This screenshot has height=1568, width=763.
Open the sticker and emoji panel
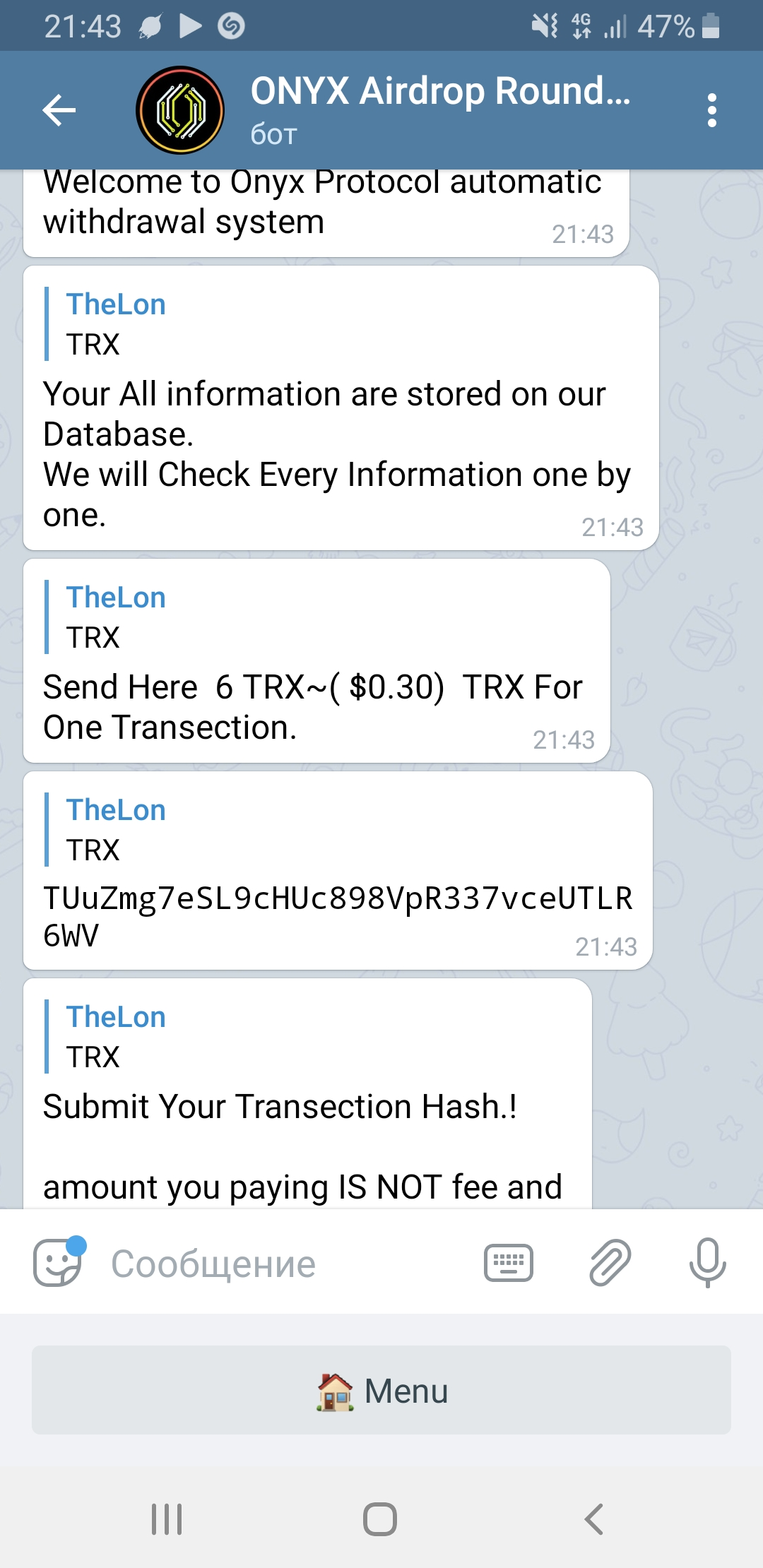tap(59, 1263)
